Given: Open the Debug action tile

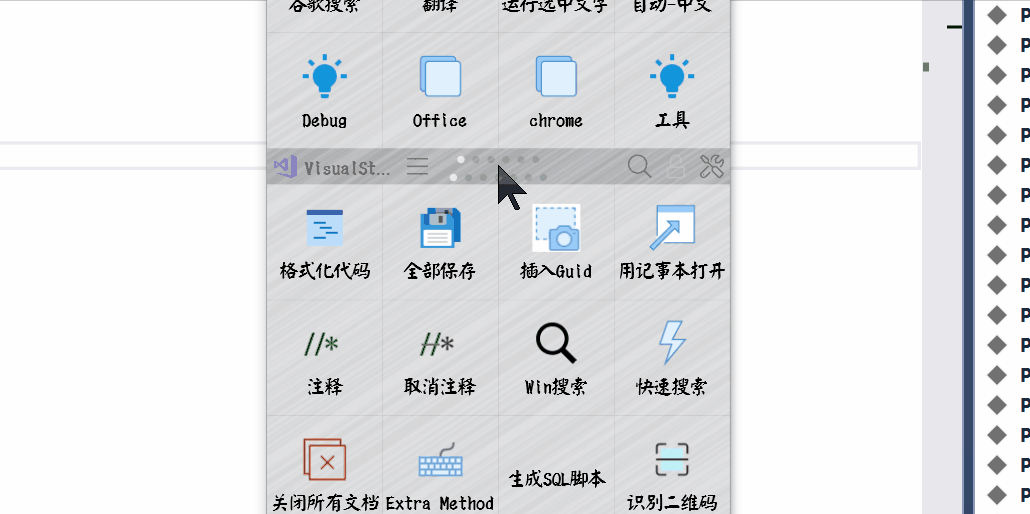Looking at the screenshot, I should (324, 90).
